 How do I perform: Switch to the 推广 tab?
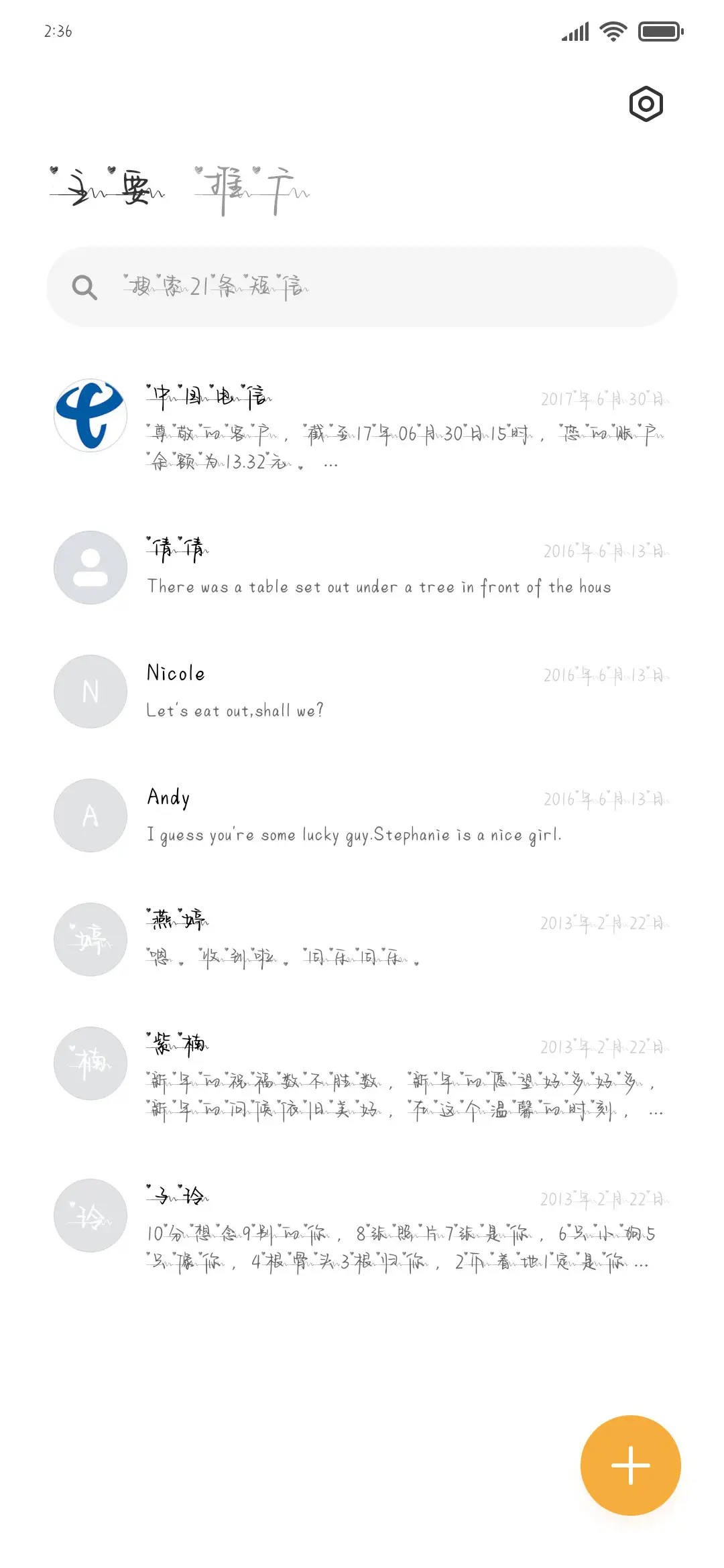252,190
